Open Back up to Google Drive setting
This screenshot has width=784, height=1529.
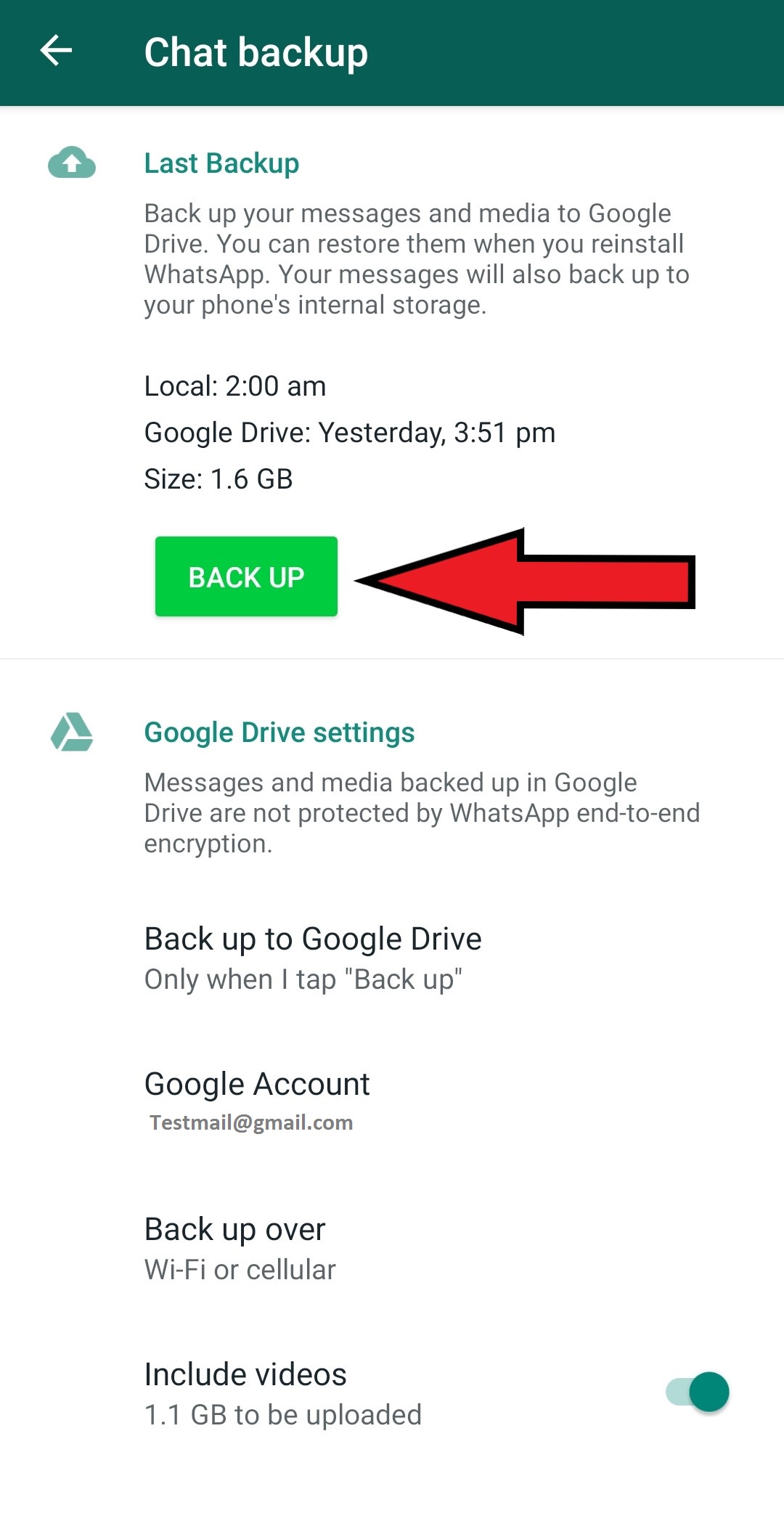(392, 958)
